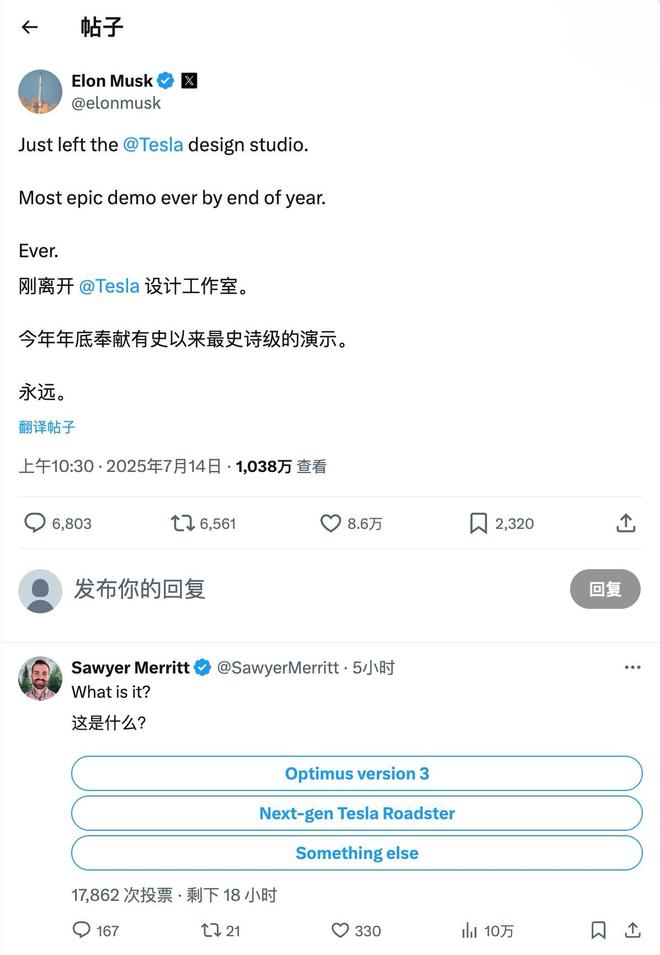
Task: Bookmark Elon Musk's post
Action: pyautogui.click(x=479, y=523)
